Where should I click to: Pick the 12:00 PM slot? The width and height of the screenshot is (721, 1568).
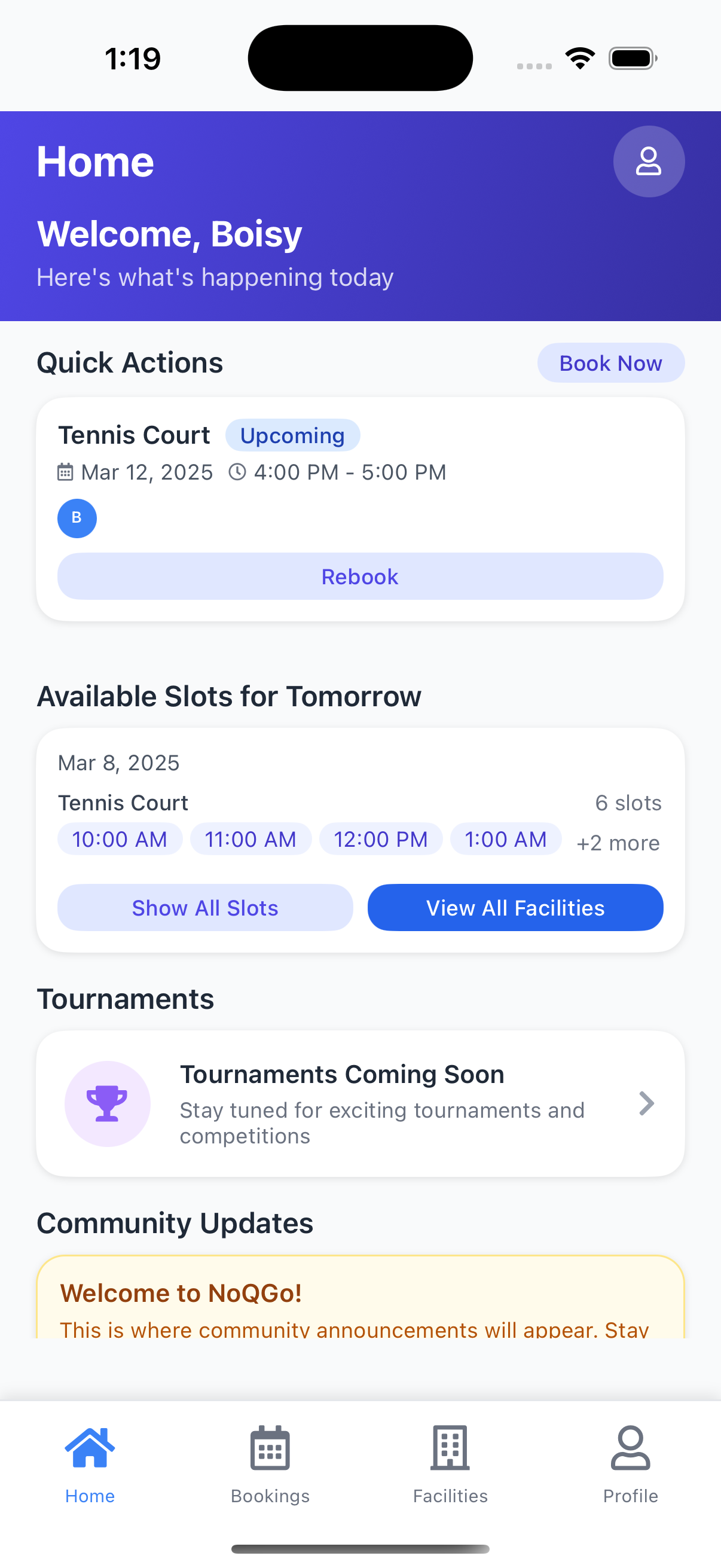(381, 840)
